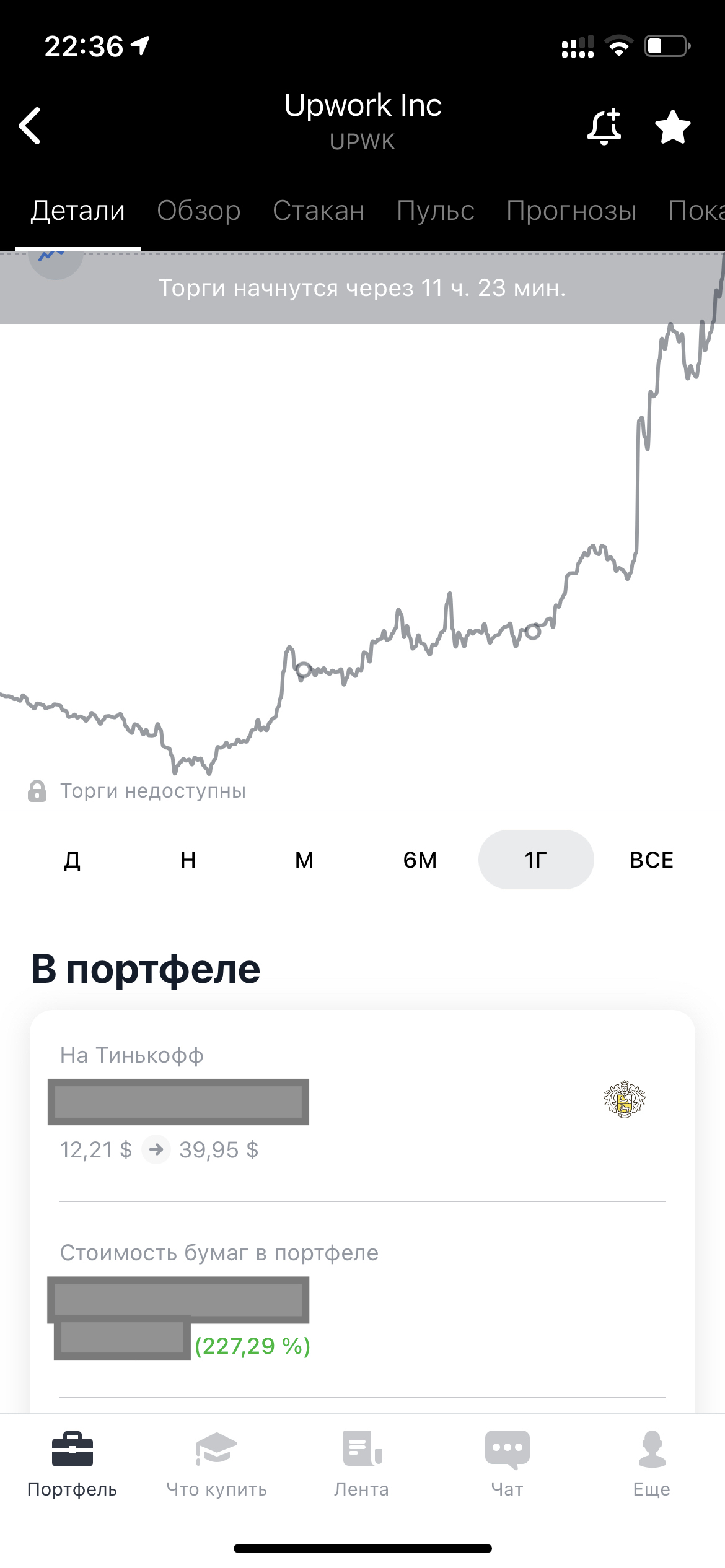Select the 1Г chart range
This screenshot has height=1568, width=725.
point(536,860)
